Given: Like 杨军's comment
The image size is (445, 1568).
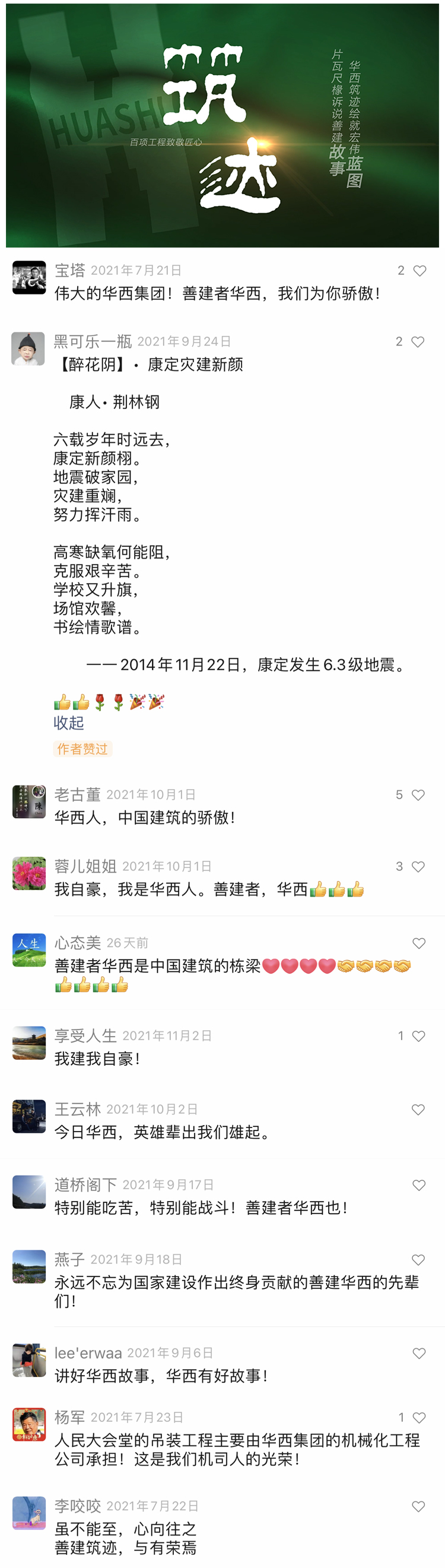Looking at the screenshot, I should tap(418, 1418).
